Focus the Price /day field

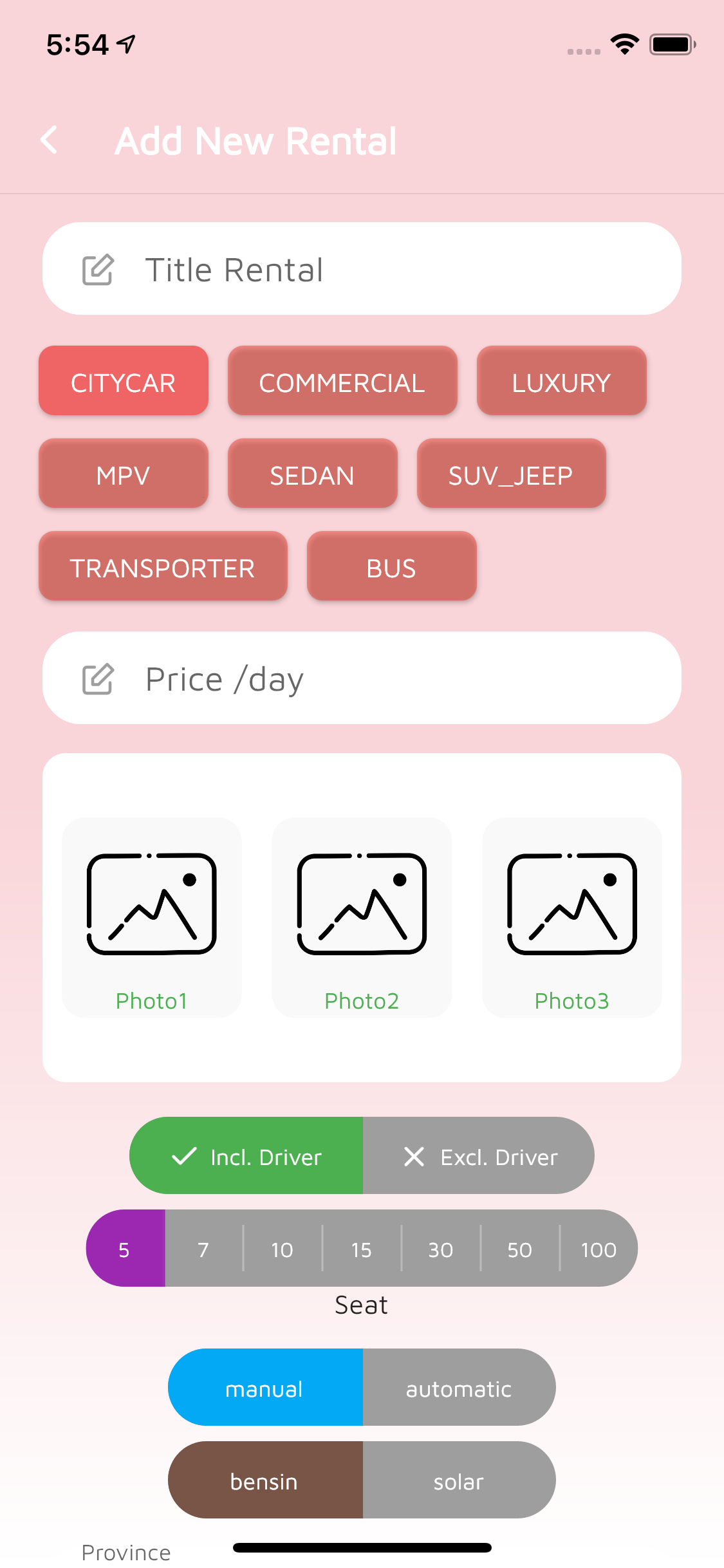tap(362, 678)
